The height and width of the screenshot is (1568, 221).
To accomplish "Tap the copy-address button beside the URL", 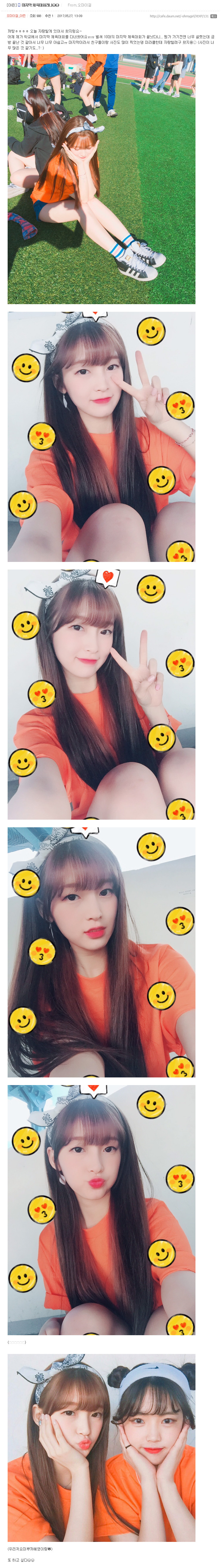I will pos(214,16).
